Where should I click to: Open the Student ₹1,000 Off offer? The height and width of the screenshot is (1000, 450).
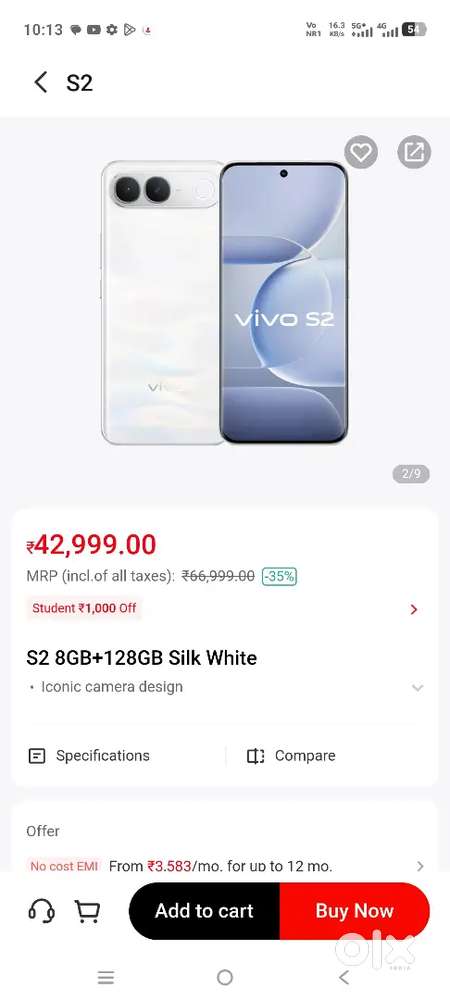[224, 608]
